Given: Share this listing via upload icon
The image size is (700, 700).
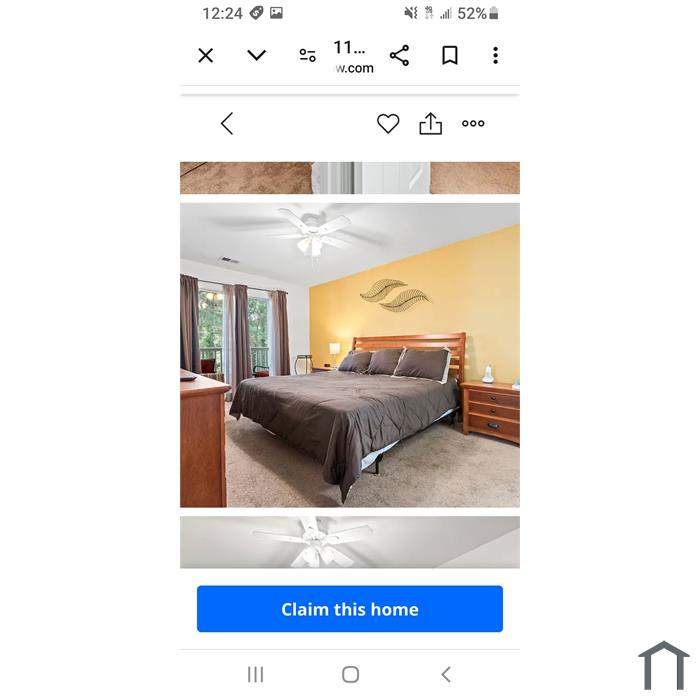Looking at the screenshot, I should tap(430, 124).
